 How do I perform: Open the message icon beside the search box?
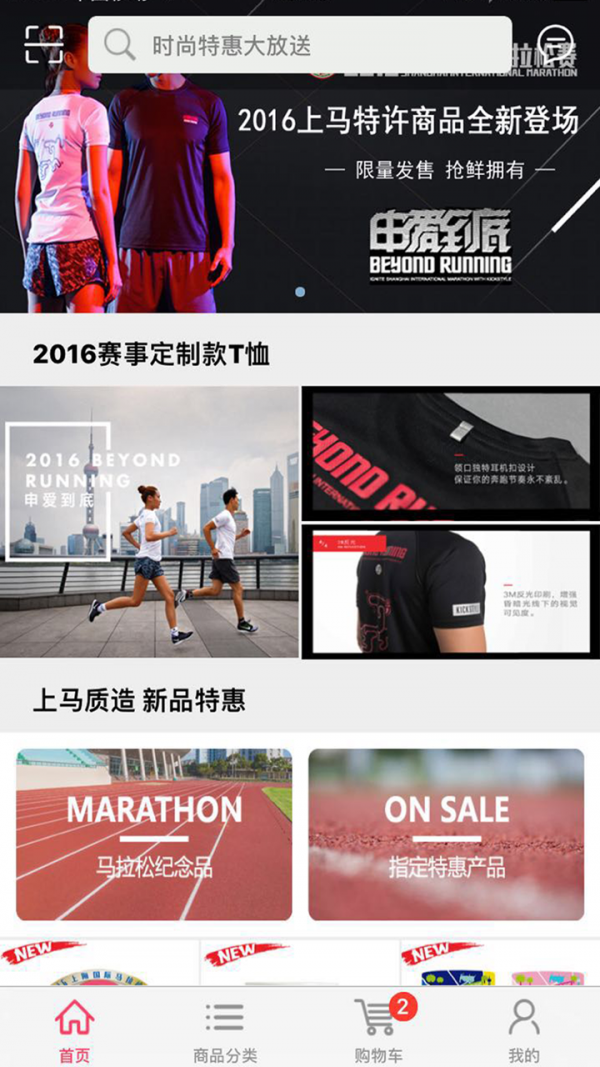click(x=556, y=44)
